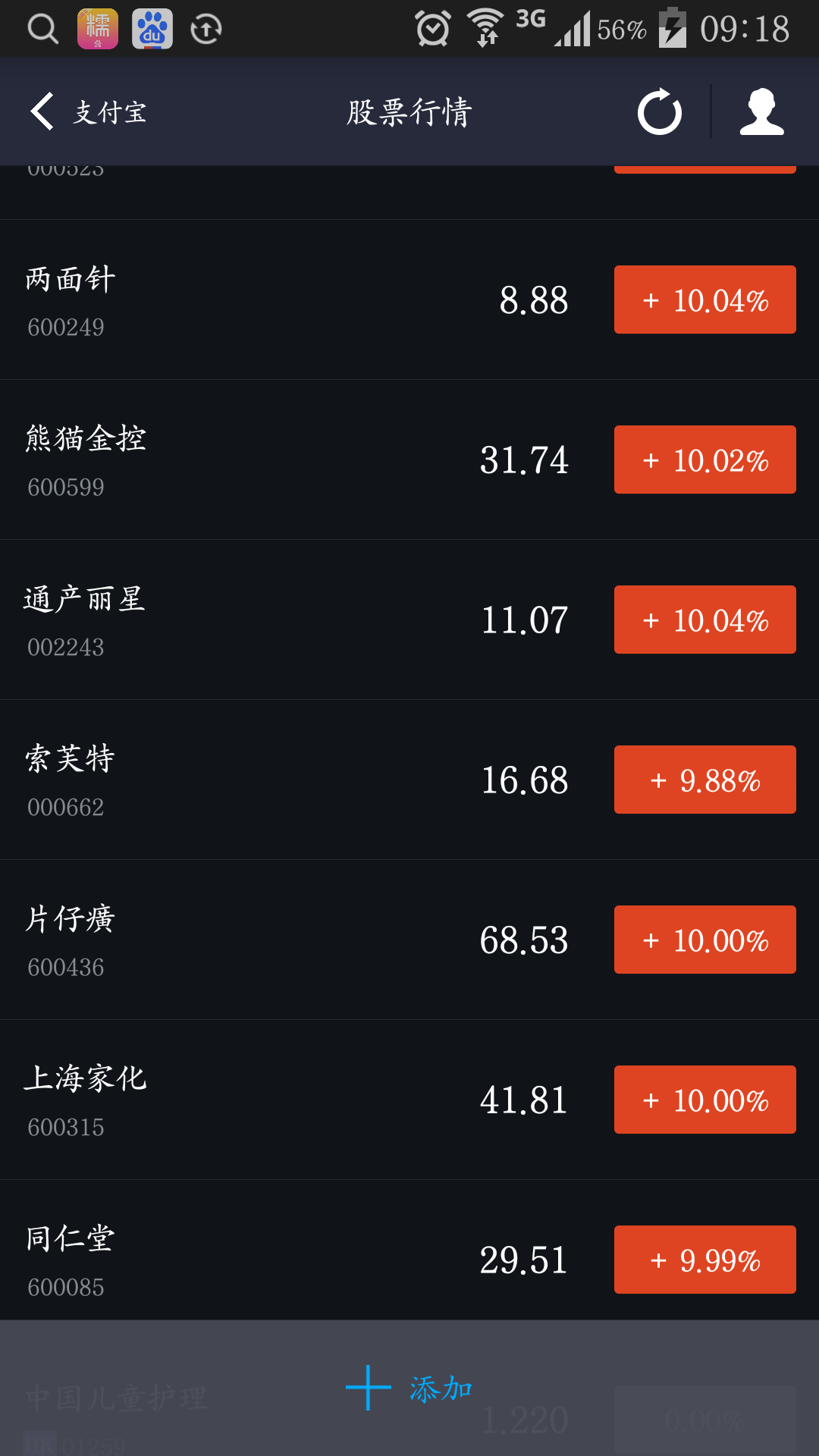This screenshot has height=1456, width=819.
Task: Refresh the stock quotes
Action: tap(660, 112)
